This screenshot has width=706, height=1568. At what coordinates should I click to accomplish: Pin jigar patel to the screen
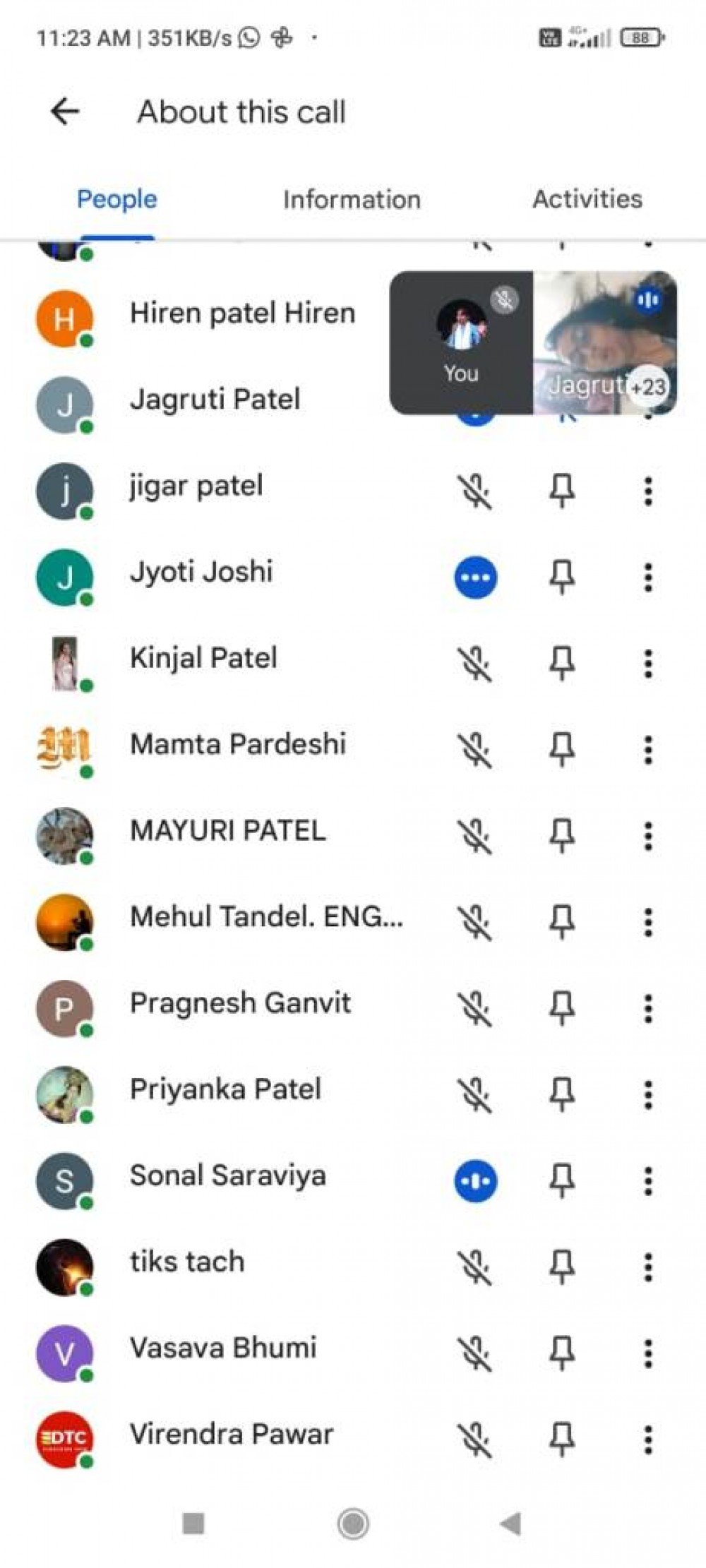click(562, 491)
